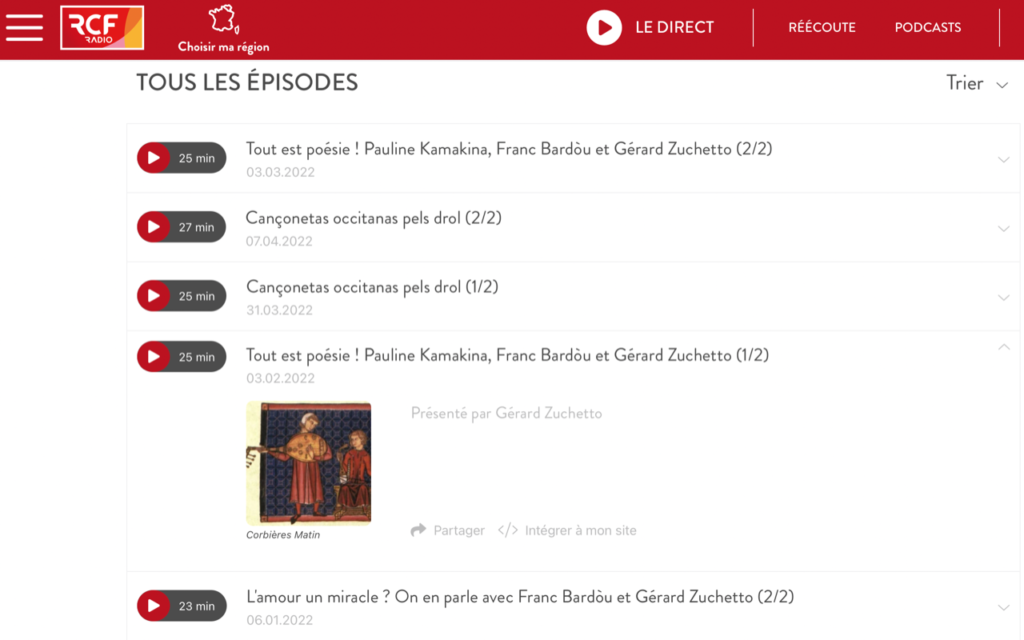
Task: Open the hamburger menu
Action: point(24,27)
